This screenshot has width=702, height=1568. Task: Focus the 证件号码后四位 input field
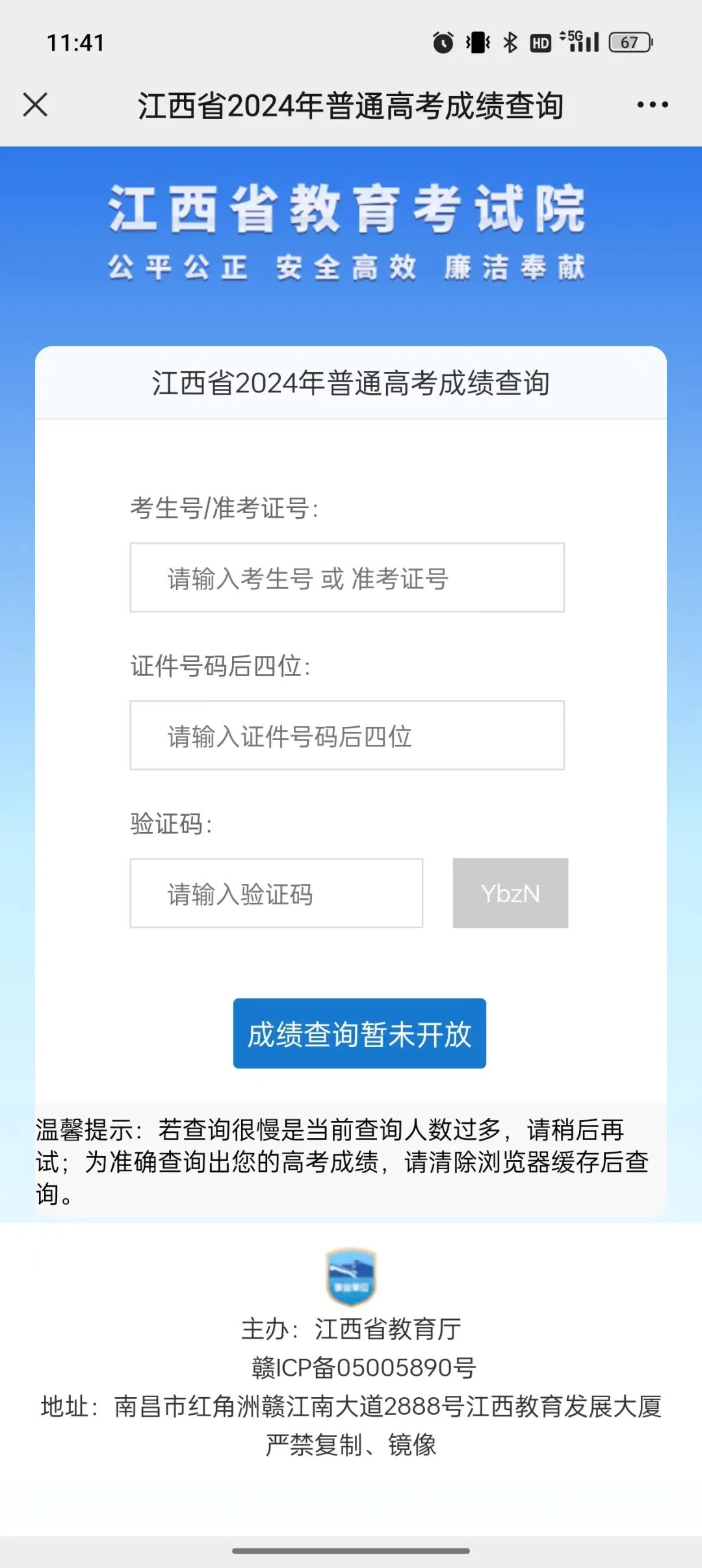pyautogui.click(x=347, y=735)
